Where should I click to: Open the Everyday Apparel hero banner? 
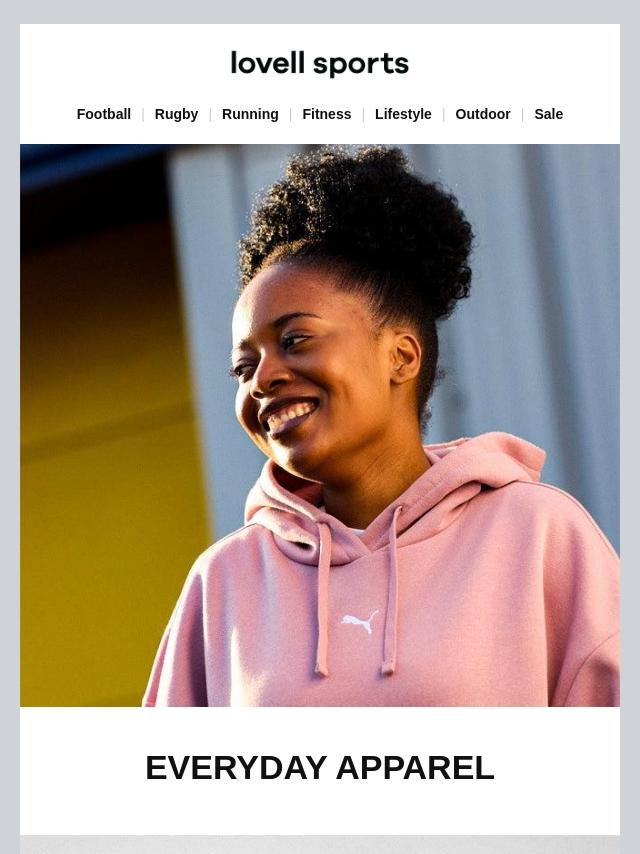[320, 426]
